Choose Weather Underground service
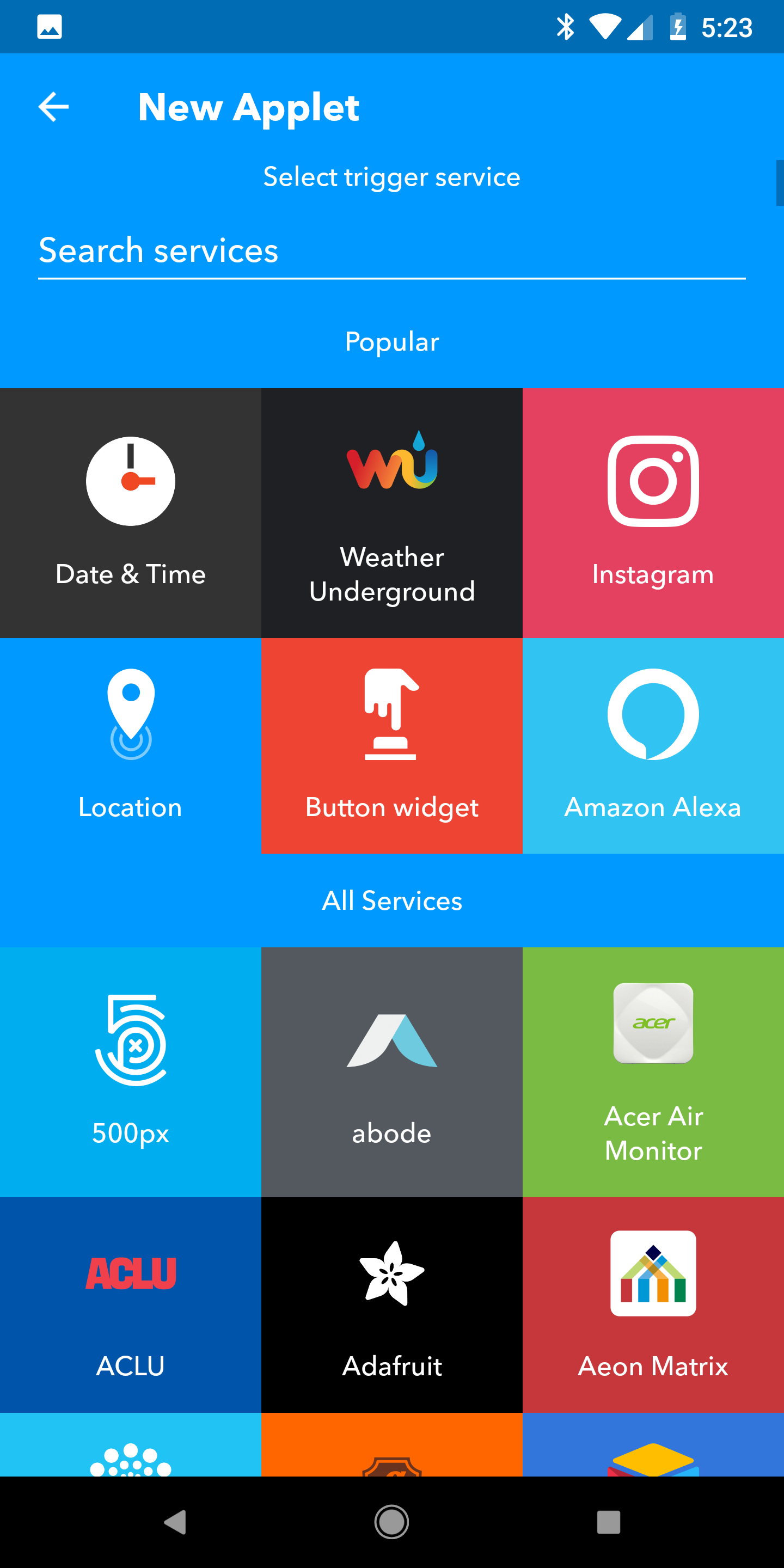The width and height of the screenshot is (784, 1568). click(391, 512)
